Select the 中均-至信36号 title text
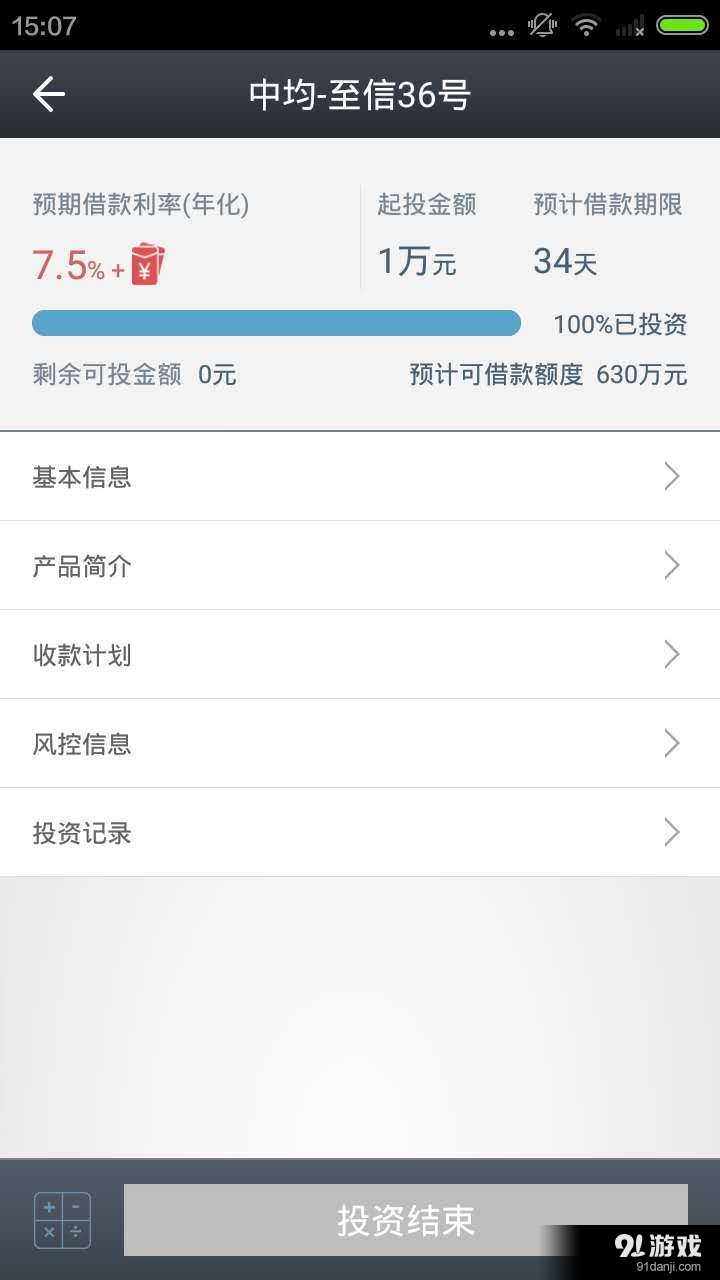The image size is (720, 1280). pyautogui.click(x=360, y=93)
